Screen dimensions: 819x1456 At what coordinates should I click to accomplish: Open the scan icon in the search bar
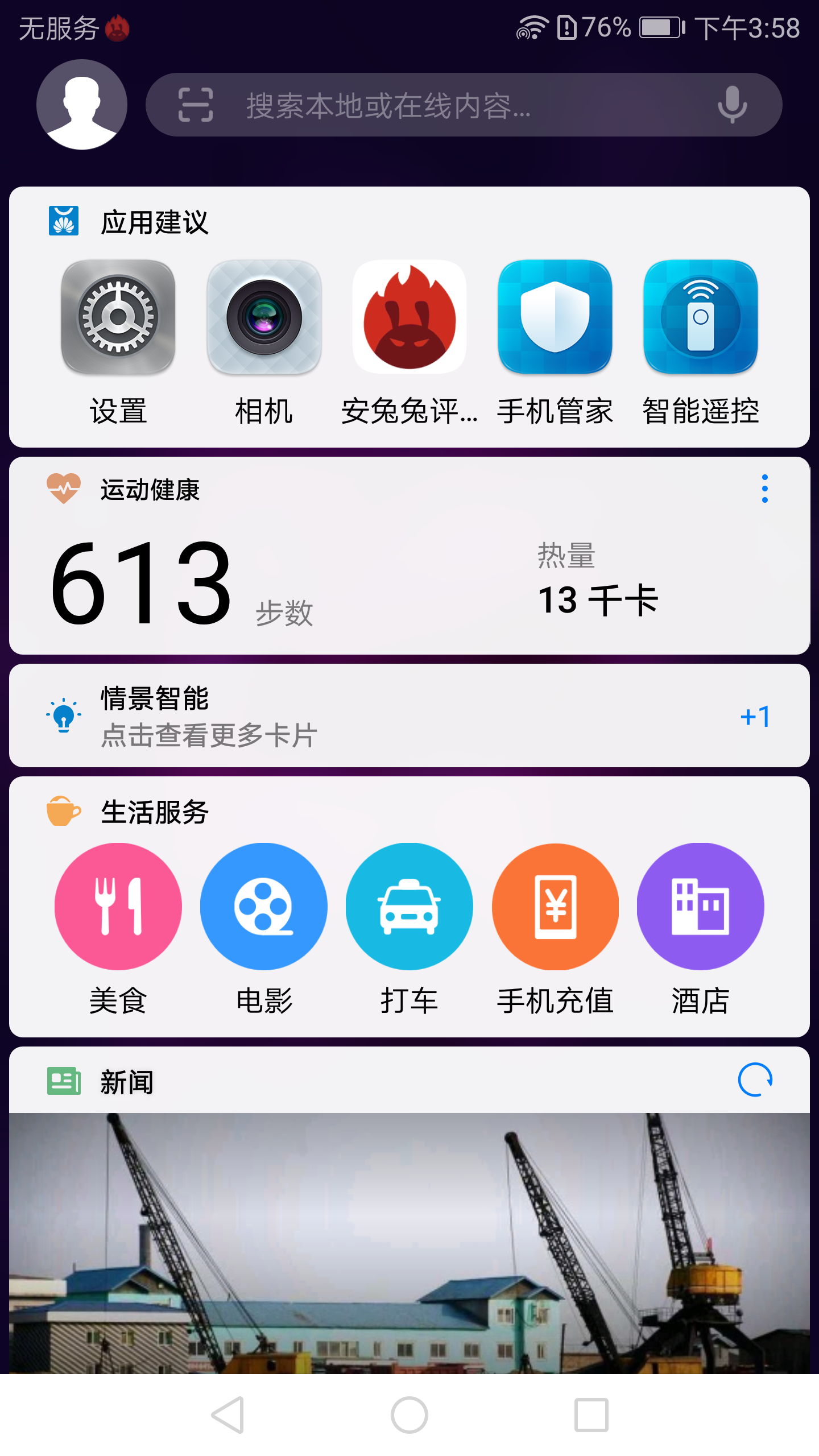[195, 105]
